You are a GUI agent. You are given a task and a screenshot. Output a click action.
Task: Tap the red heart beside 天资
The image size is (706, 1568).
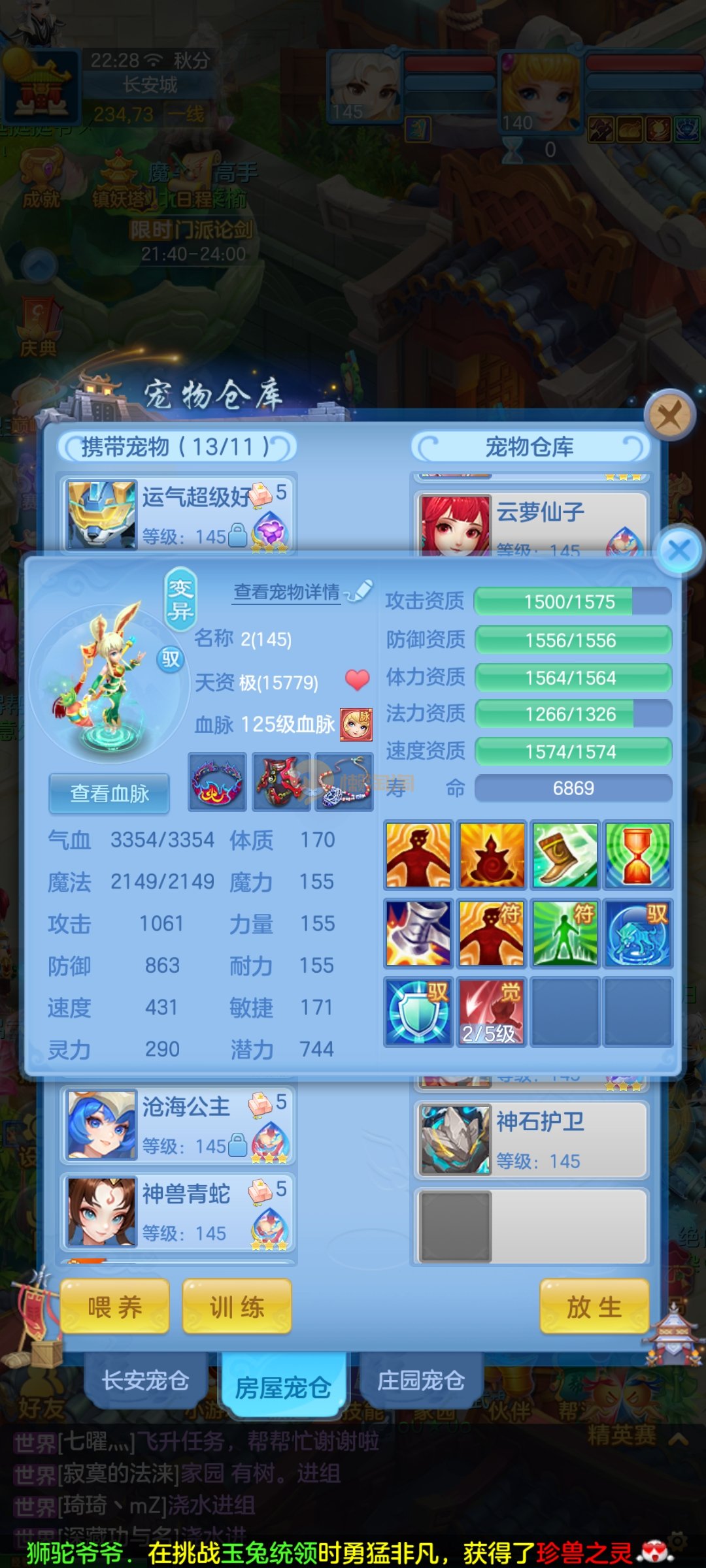coord(357,681)
